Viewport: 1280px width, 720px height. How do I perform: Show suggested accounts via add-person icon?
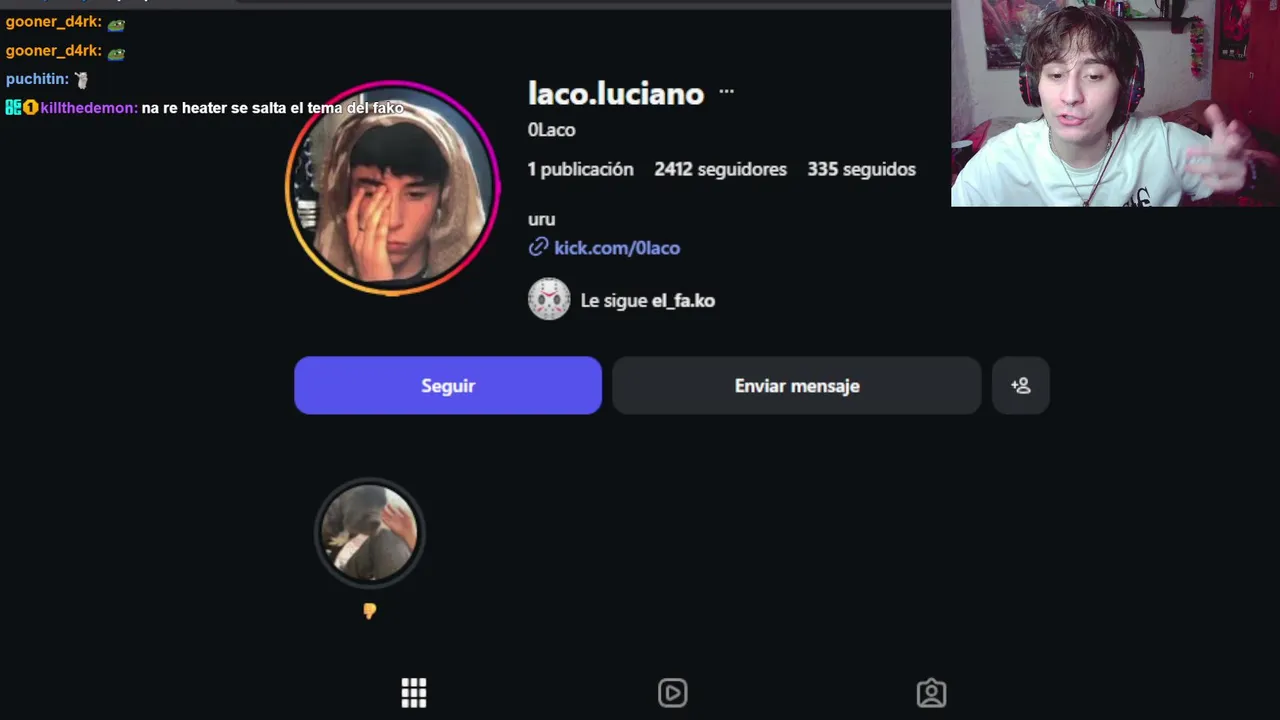[1020, 386]
